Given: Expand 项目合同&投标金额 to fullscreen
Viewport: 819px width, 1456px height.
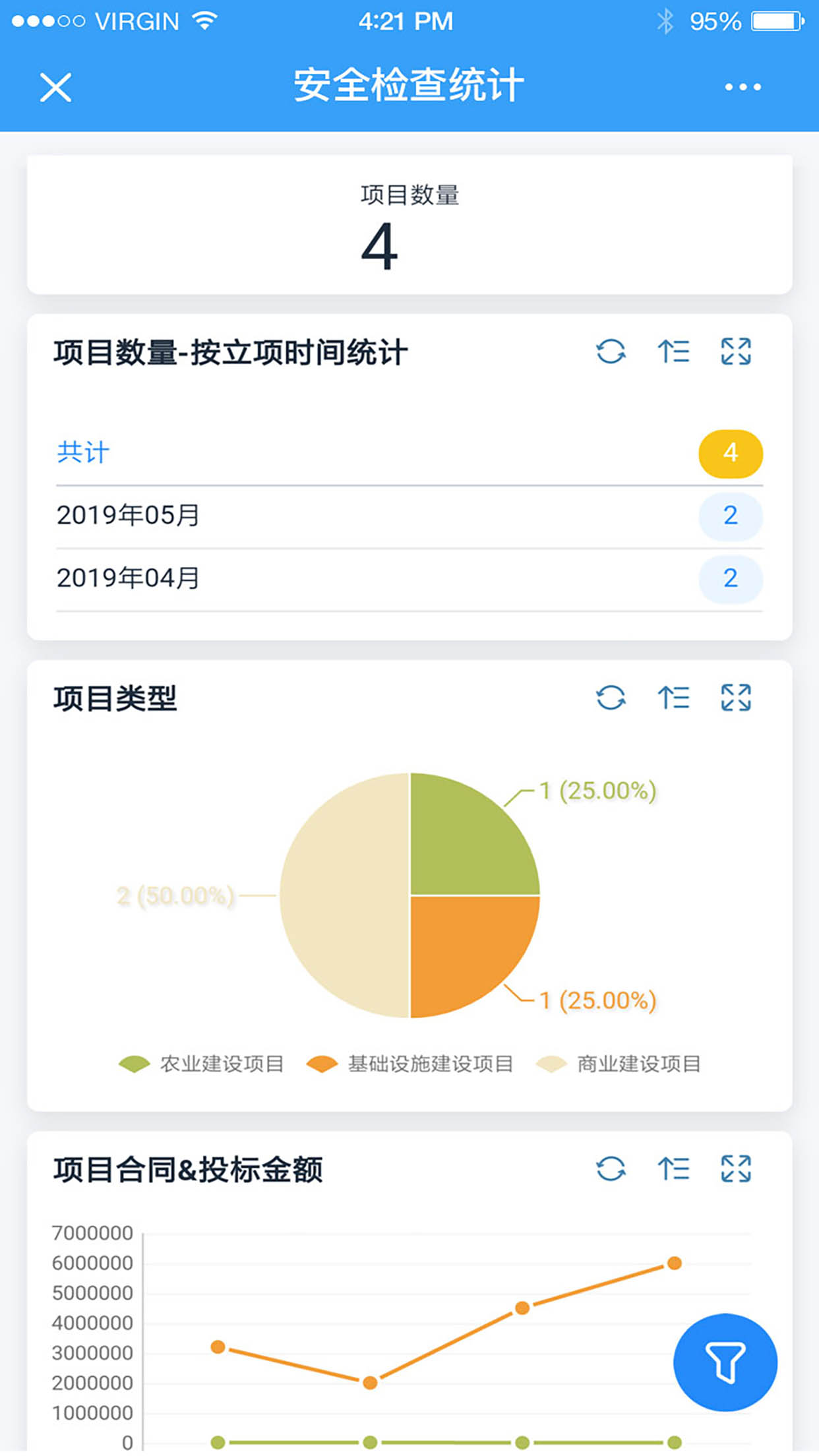Looking at the screenshot, I should tap(736, 1169).
